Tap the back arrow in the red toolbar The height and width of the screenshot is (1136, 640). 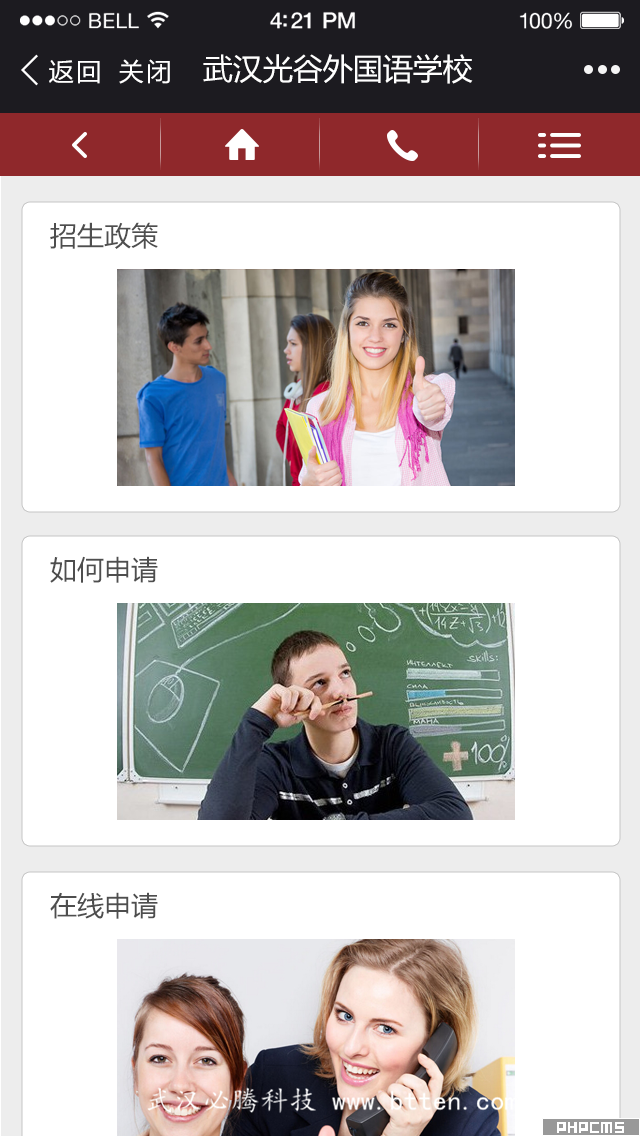80,145
